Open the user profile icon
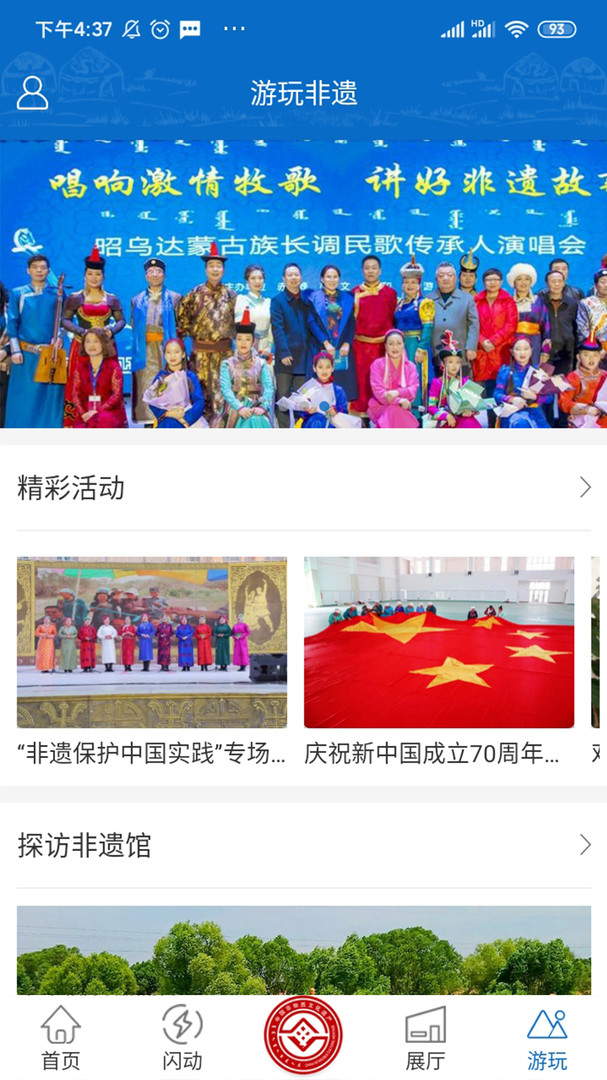Image resolution: width=607 pixels, height=1080 pixels. point(32,93)
